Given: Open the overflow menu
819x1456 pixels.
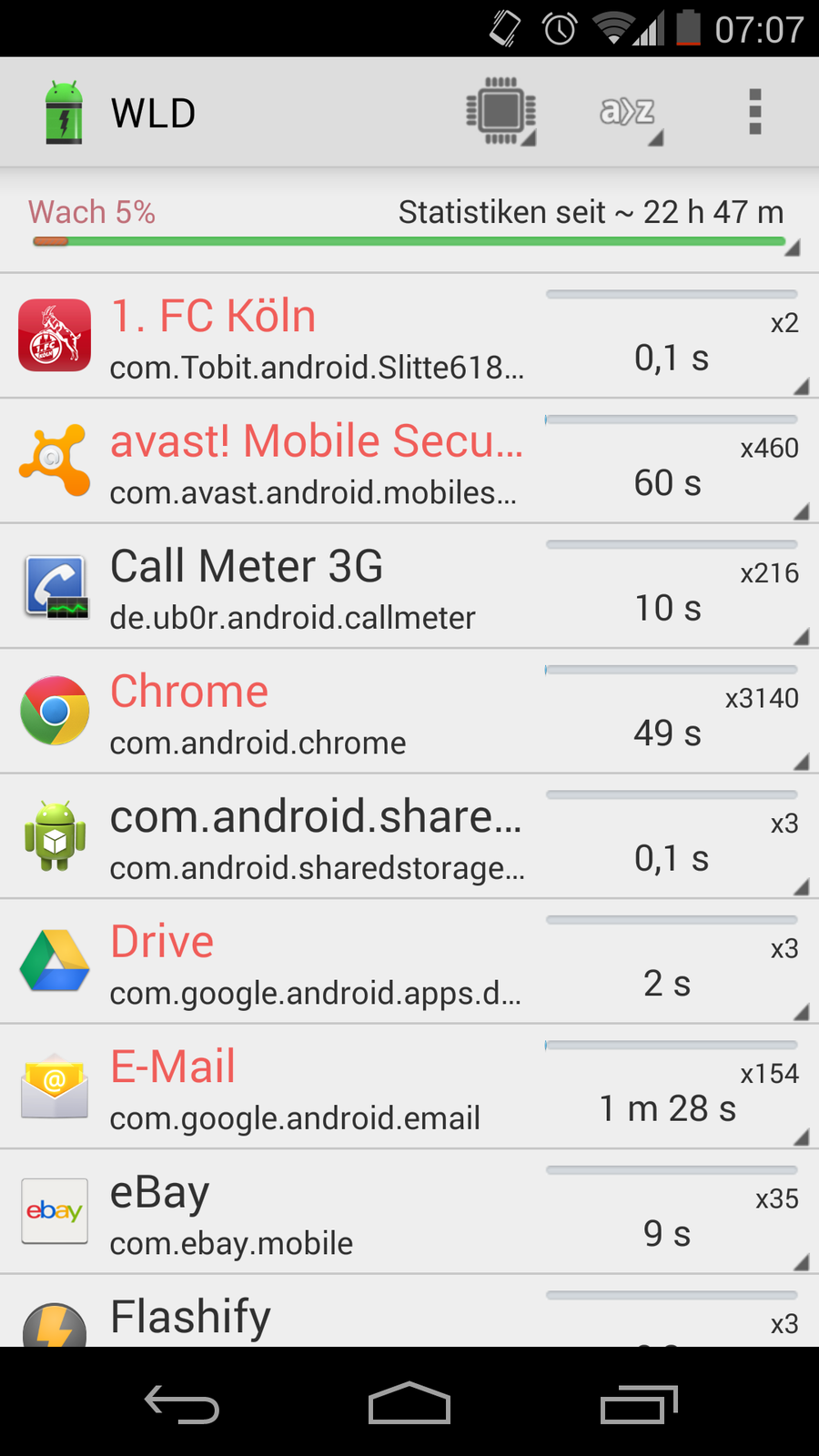Looking at the screenshot, I should click(x=754, y=112).
